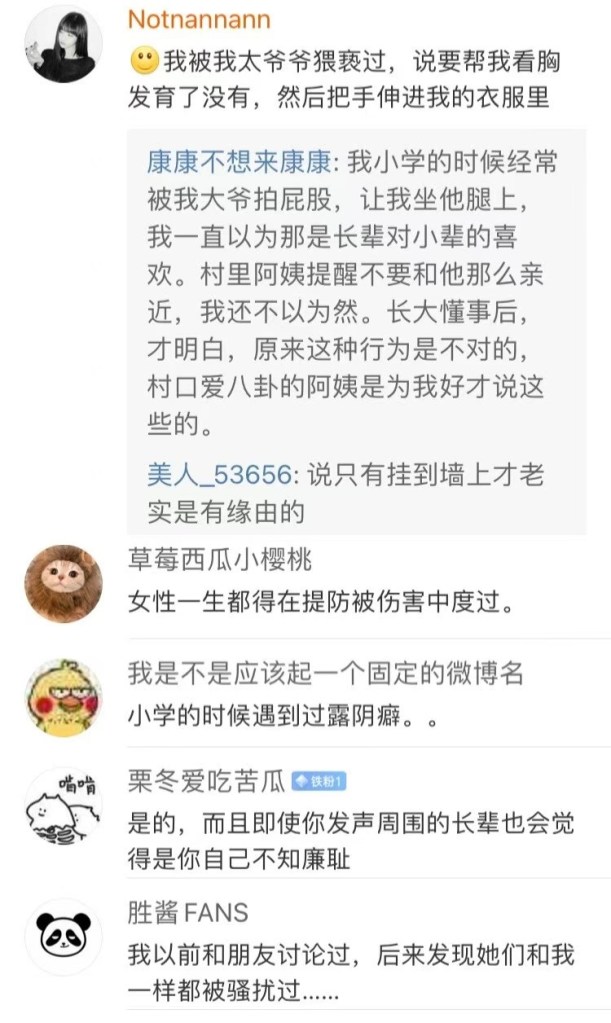Viewport: 611px width, 1023px height.
Task: Open the username link Notnannann
Action: click(x=199, y=19)
